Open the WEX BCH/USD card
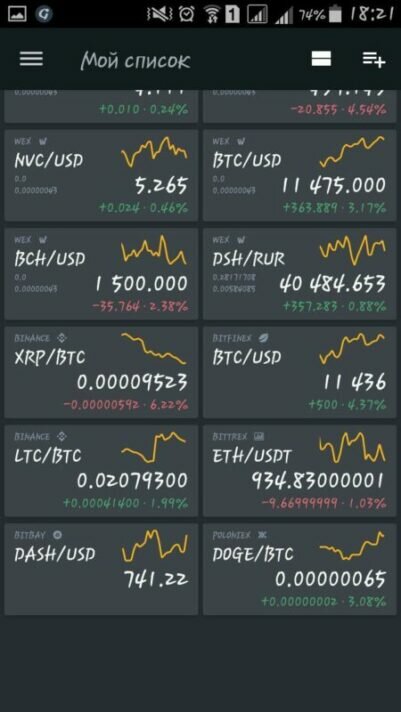Screen dimensions: 401x712 coord(101,274)
